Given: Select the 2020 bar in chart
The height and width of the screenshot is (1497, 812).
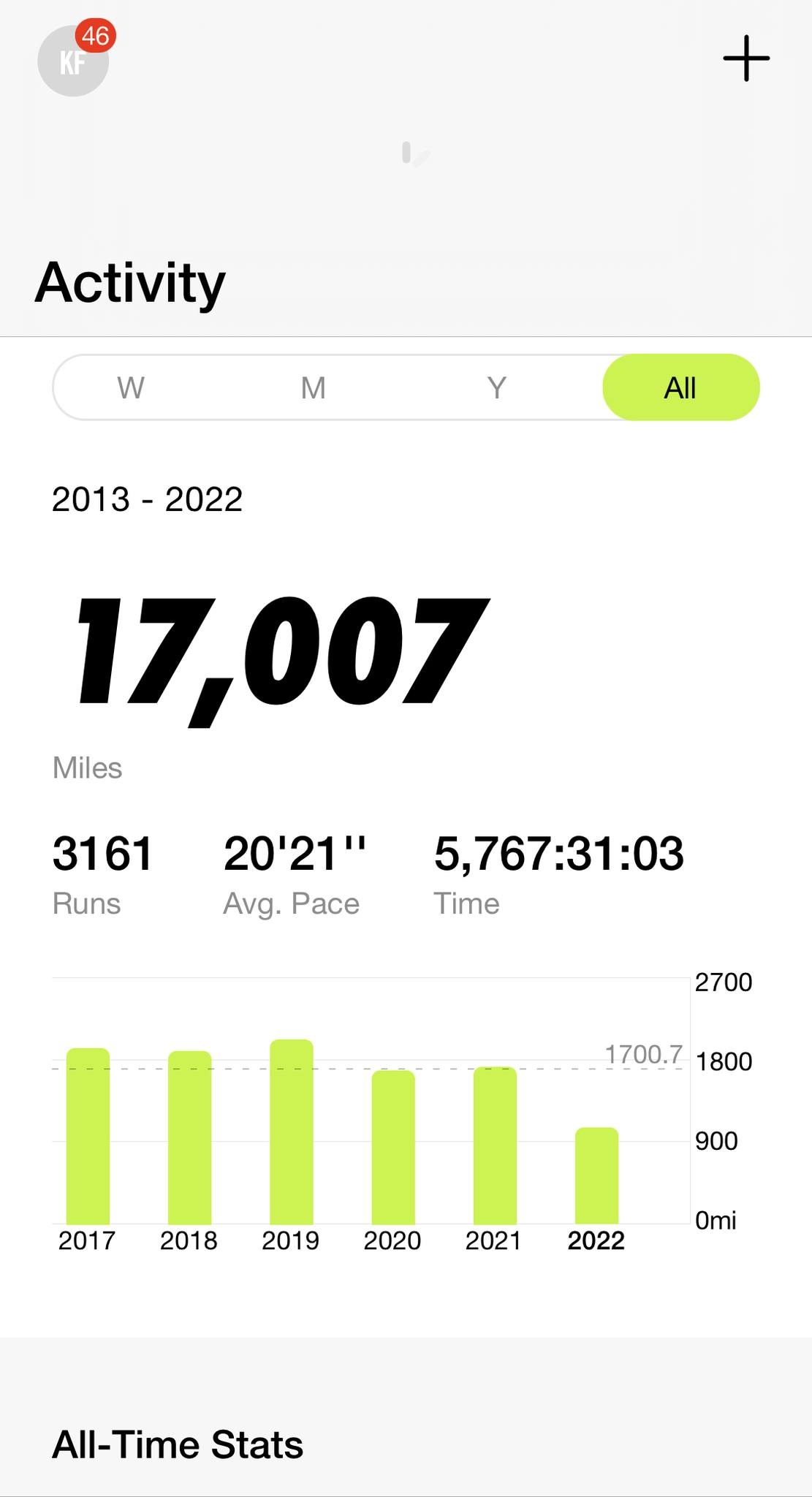Looking at the screenshot, I should (392, 1148).
